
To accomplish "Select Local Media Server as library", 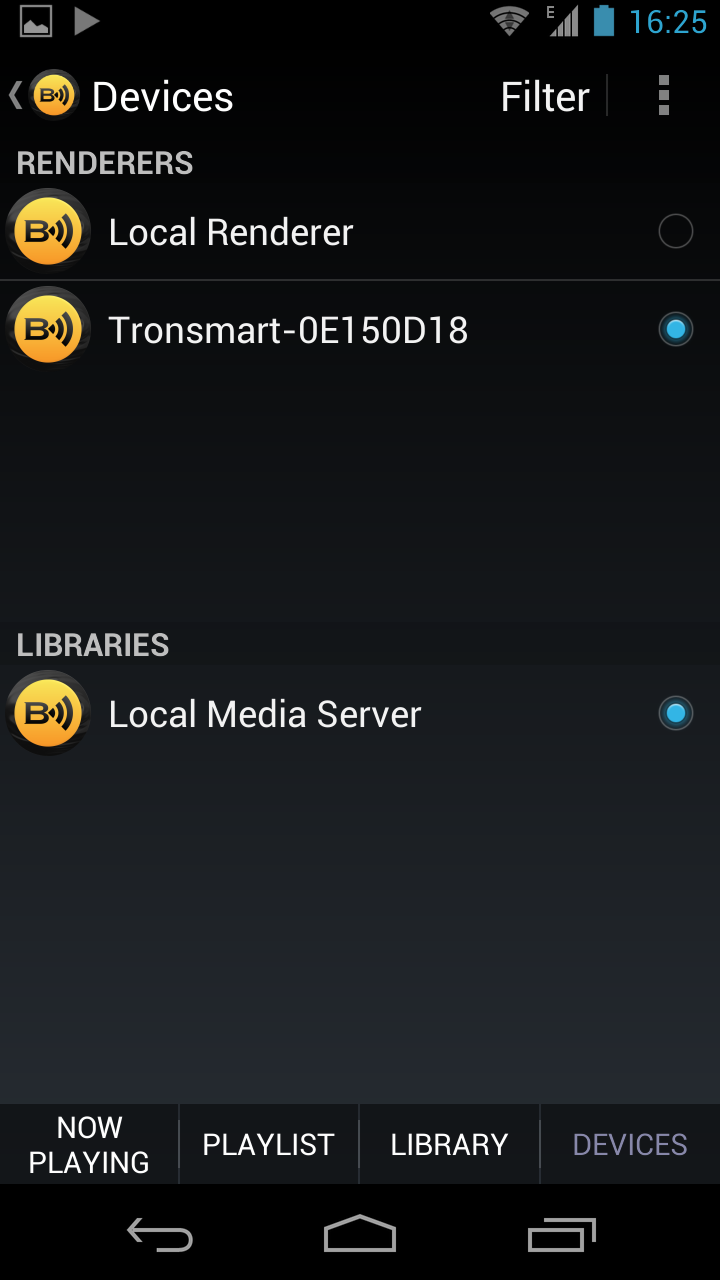I will pyautogui.click(x=675, y=713).
